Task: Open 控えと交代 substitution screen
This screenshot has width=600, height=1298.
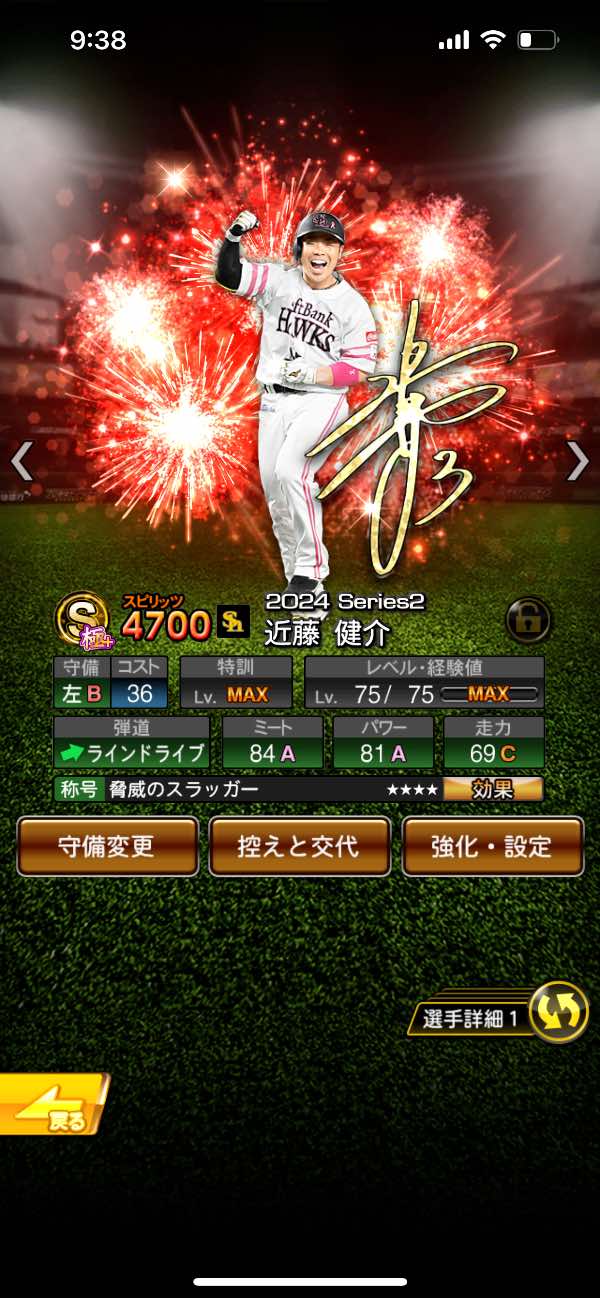Action: (299, 846)
